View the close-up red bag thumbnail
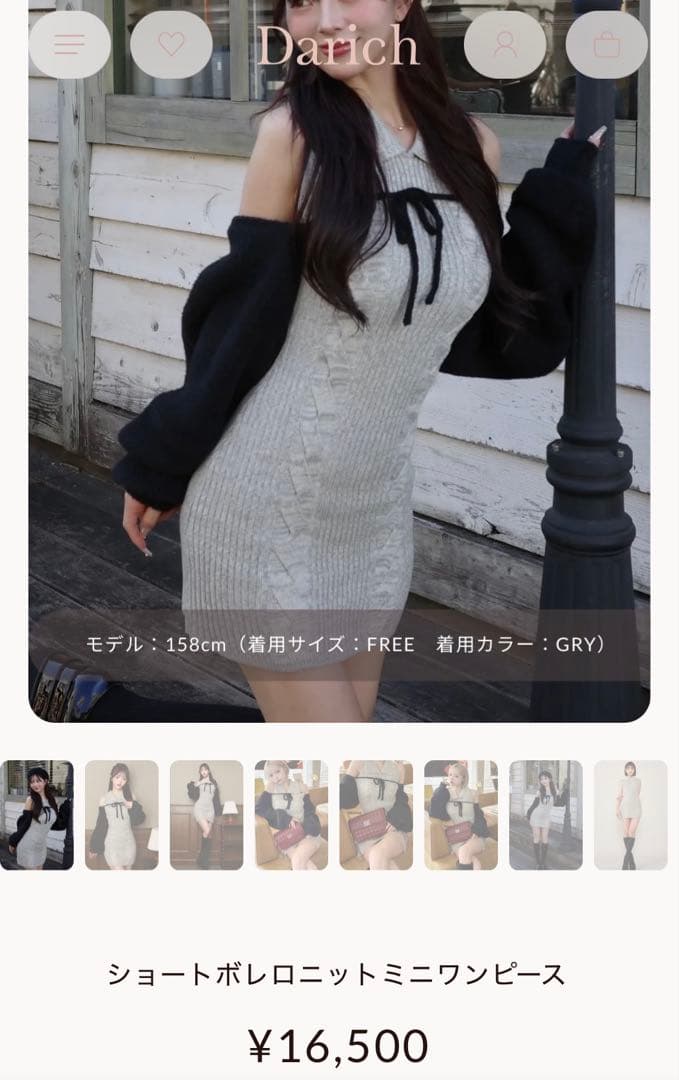This screenshot has height=1080, width=679. click(376, 814)
